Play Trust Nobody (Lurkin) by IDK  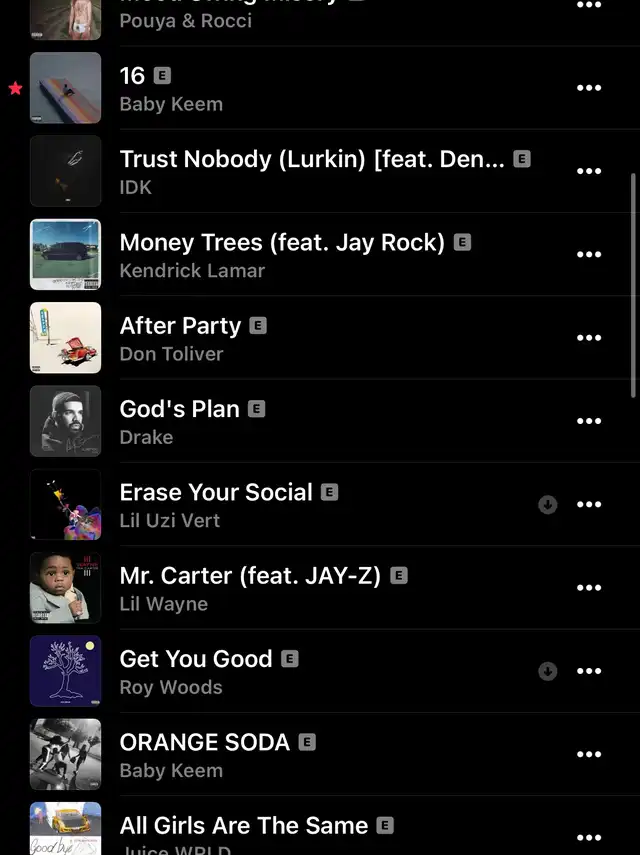pos(300,171)
